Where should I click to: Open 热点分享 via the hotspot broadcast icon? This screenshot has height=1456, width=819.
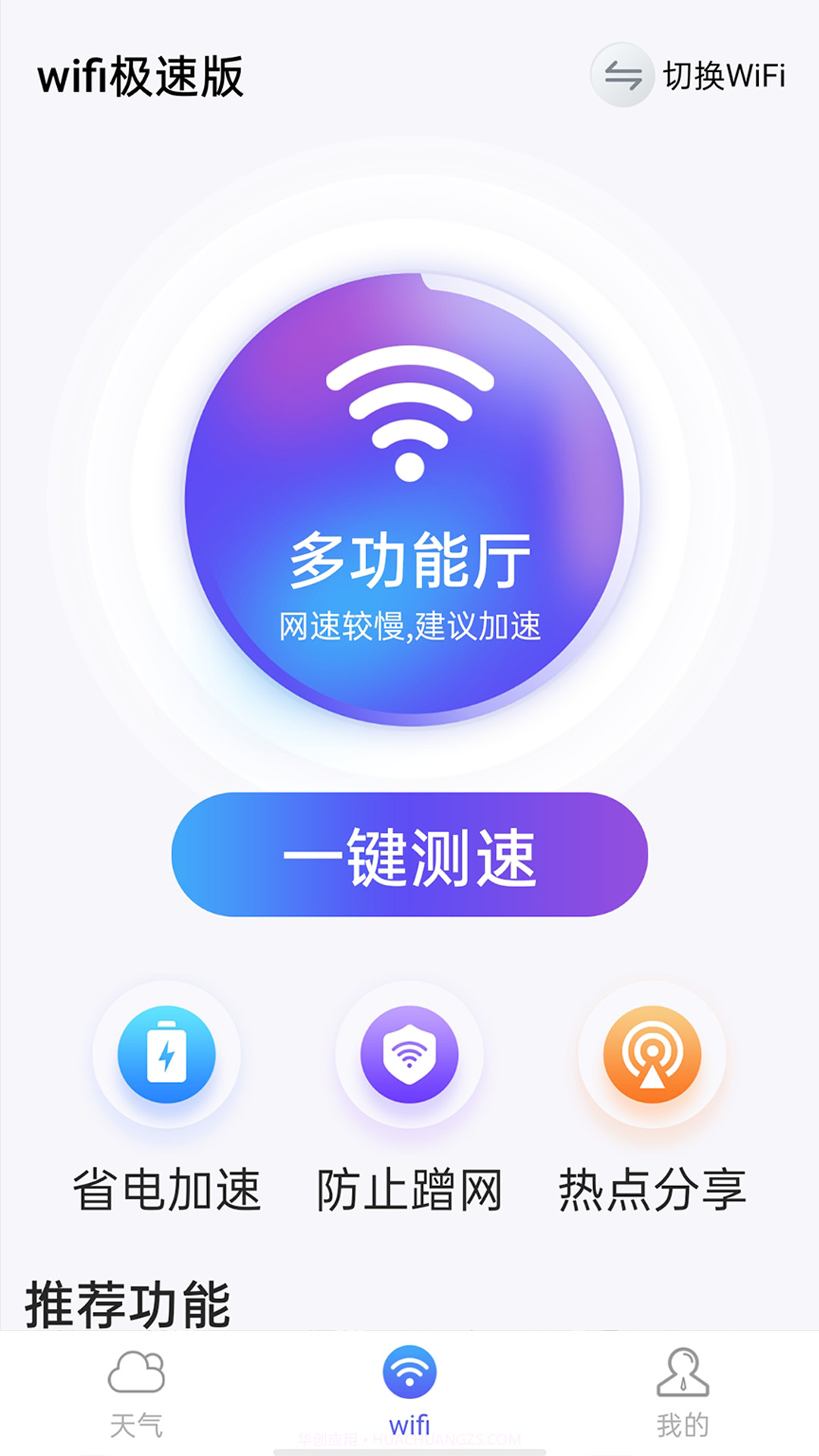coord(652,1054)
